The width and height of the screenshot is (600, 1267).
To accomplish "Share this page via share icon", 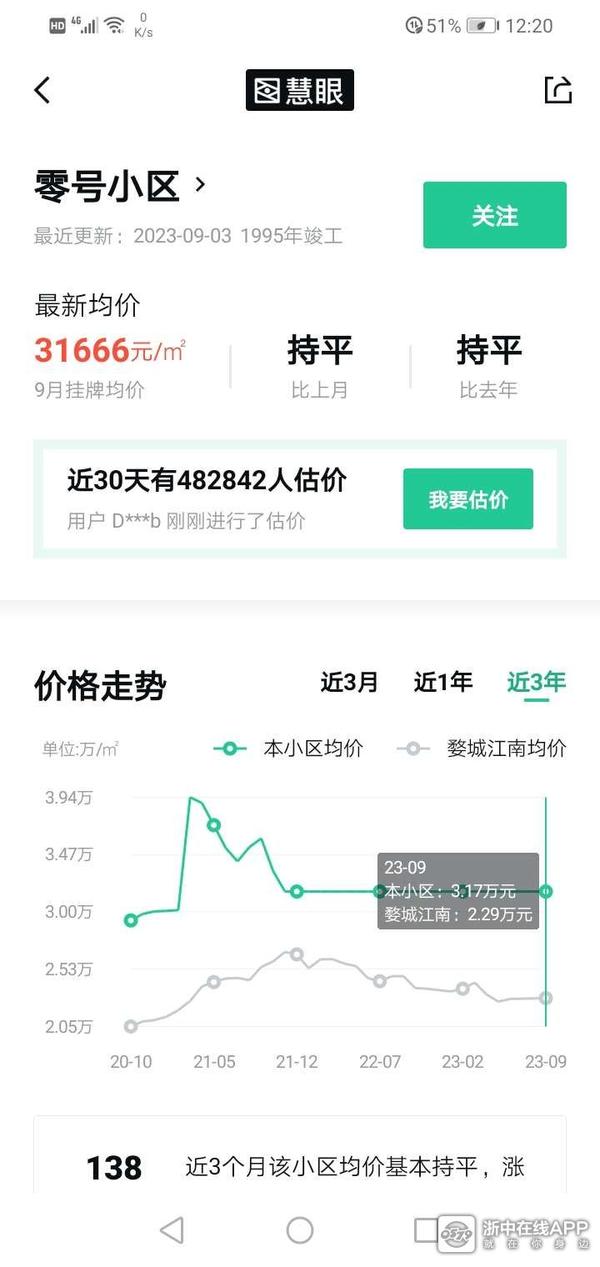I will pyautogui.click(x=557, y=90).
